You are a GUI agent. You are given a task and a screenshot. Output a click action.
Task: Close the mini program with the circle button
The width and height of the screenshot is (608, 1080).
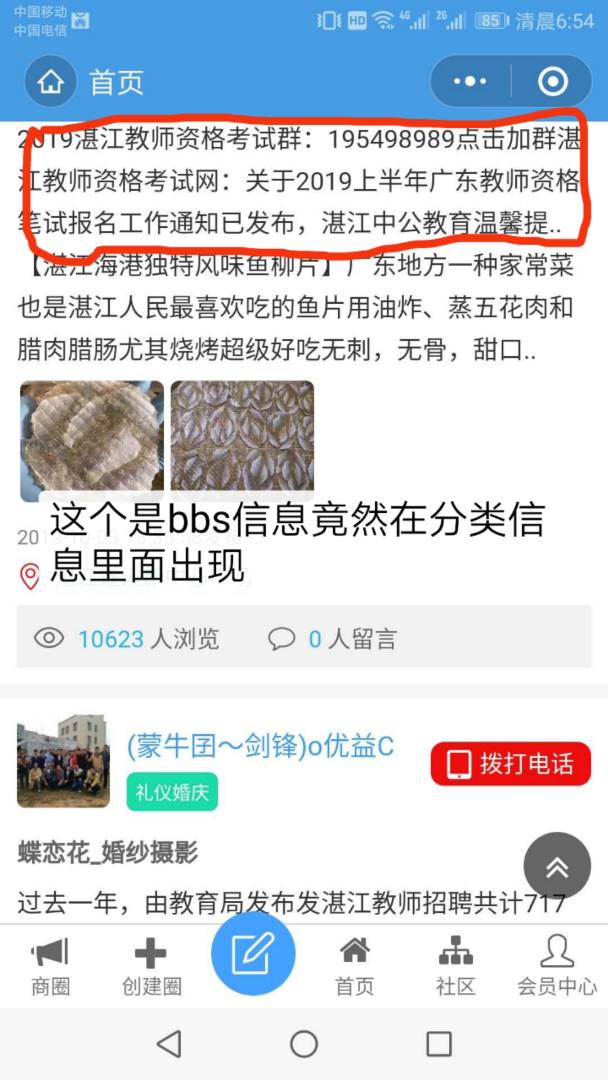552,82
